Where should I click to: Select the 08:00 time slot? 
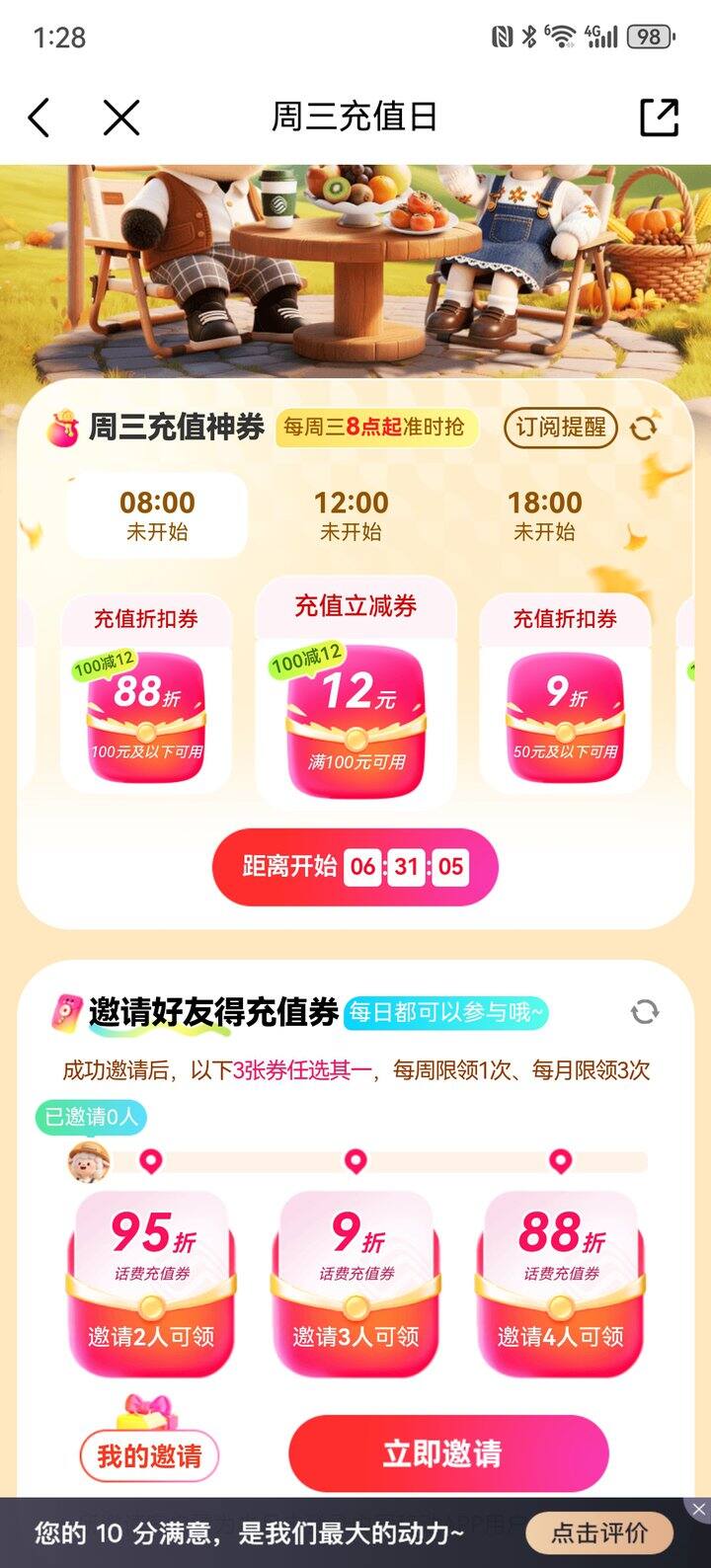point(157,514)
